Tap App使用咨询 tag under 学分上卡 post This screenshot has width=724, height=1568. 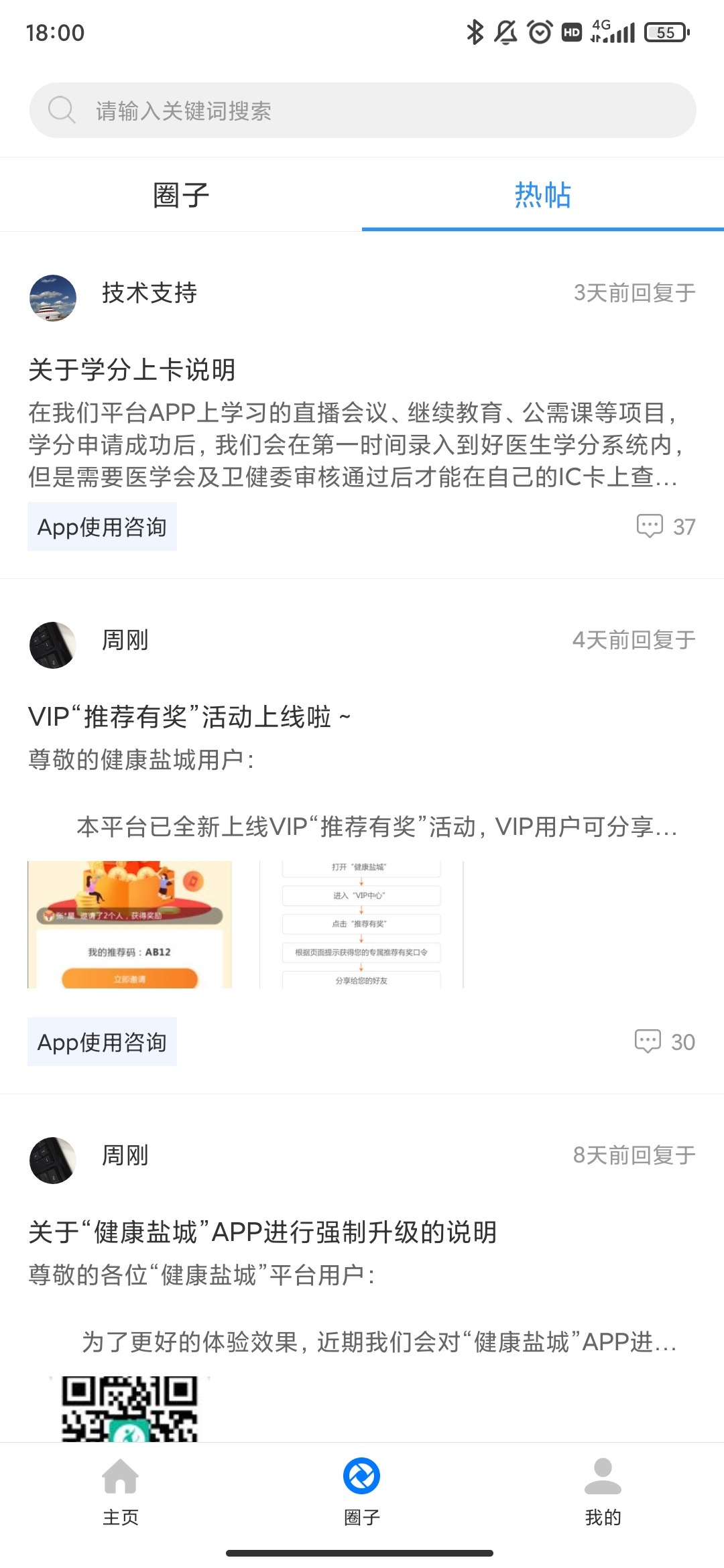(x=102, y=527)
